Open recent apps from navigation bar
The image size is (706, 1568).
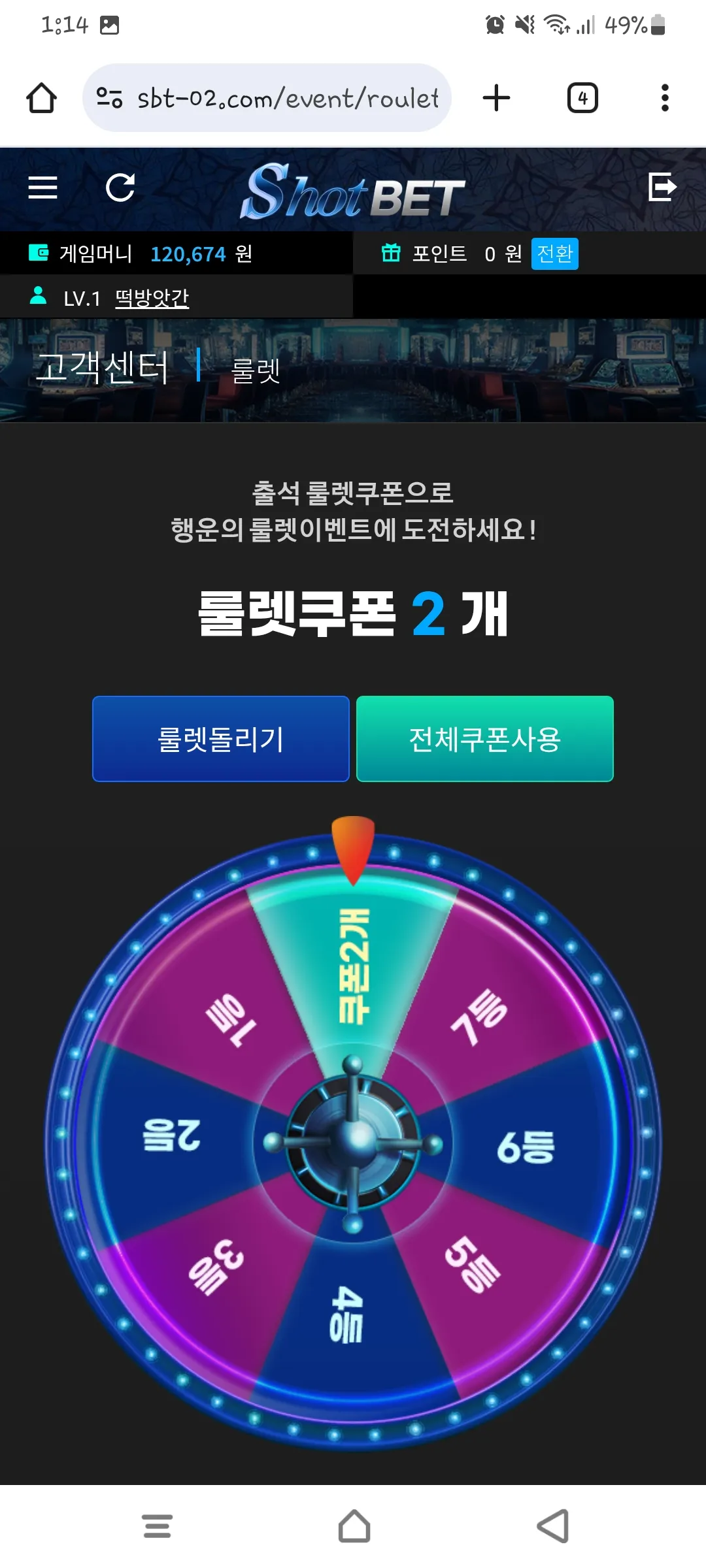coord(158,1526)
